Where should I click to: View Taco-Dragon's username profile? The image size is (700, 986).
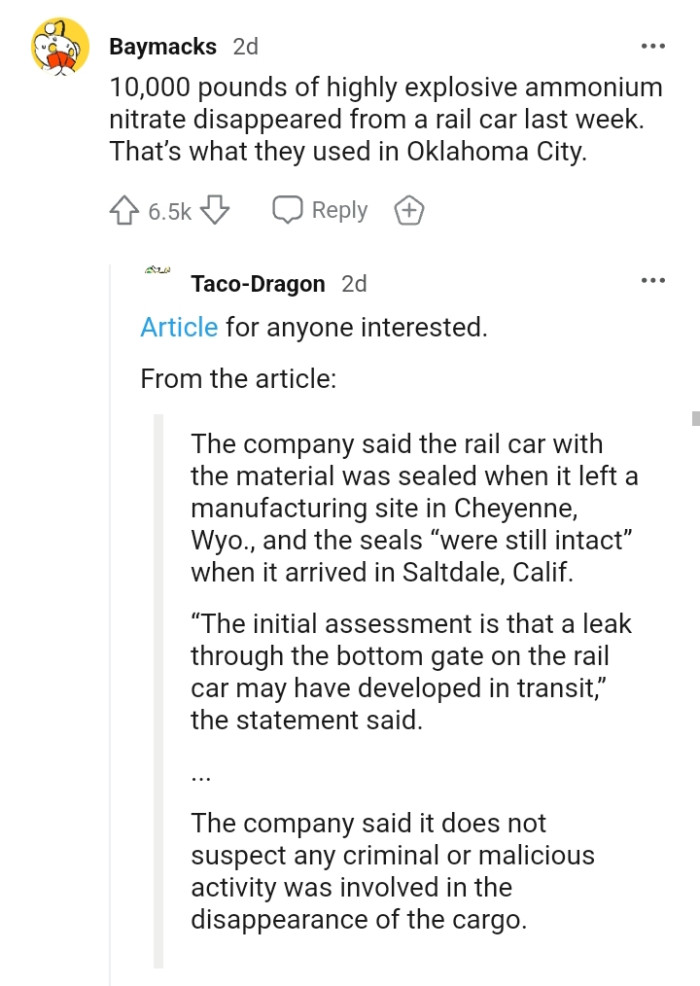[257, 284]
